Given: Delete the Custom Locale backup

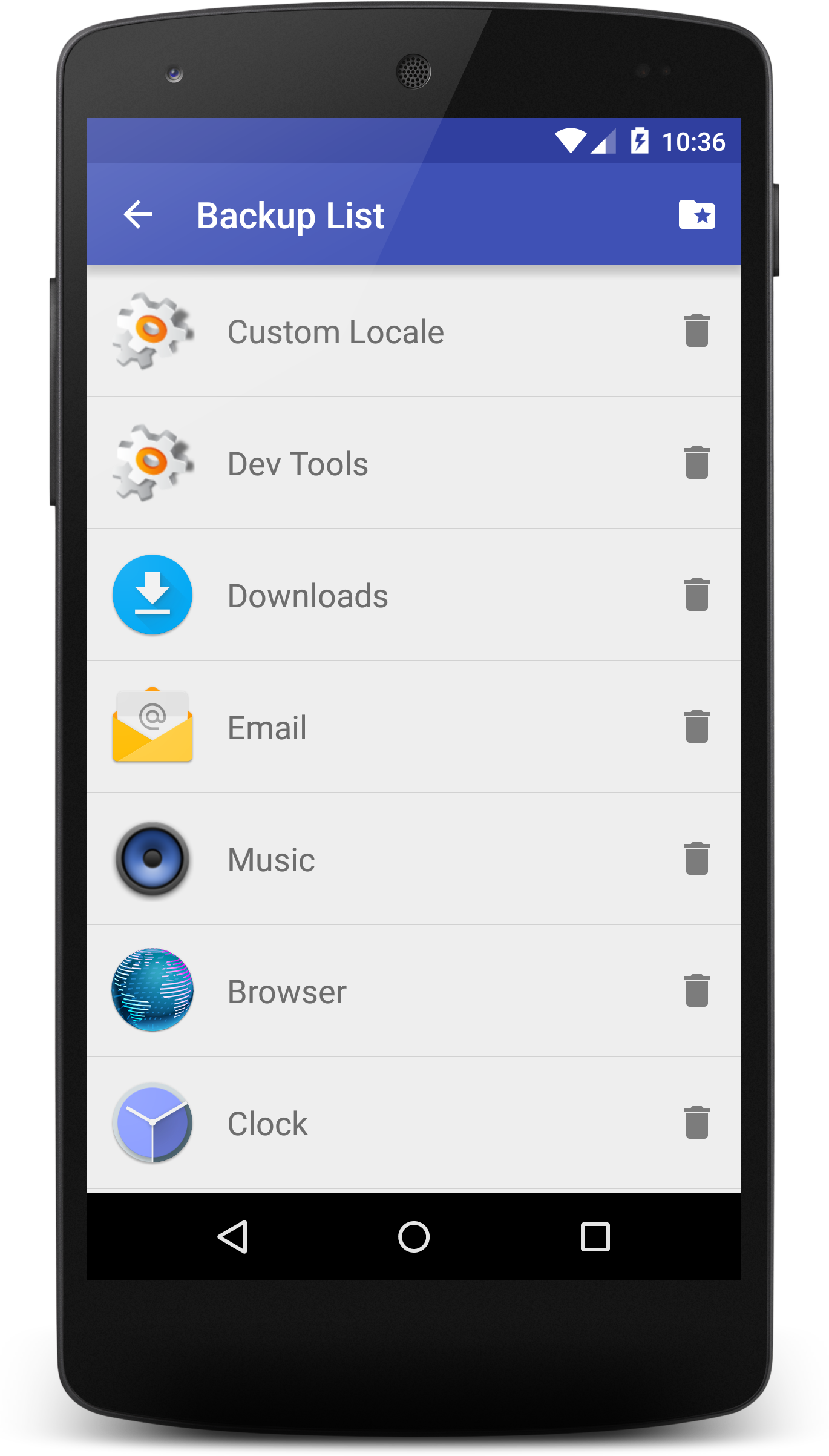Looking at the screenshot, I should [696, 331].
